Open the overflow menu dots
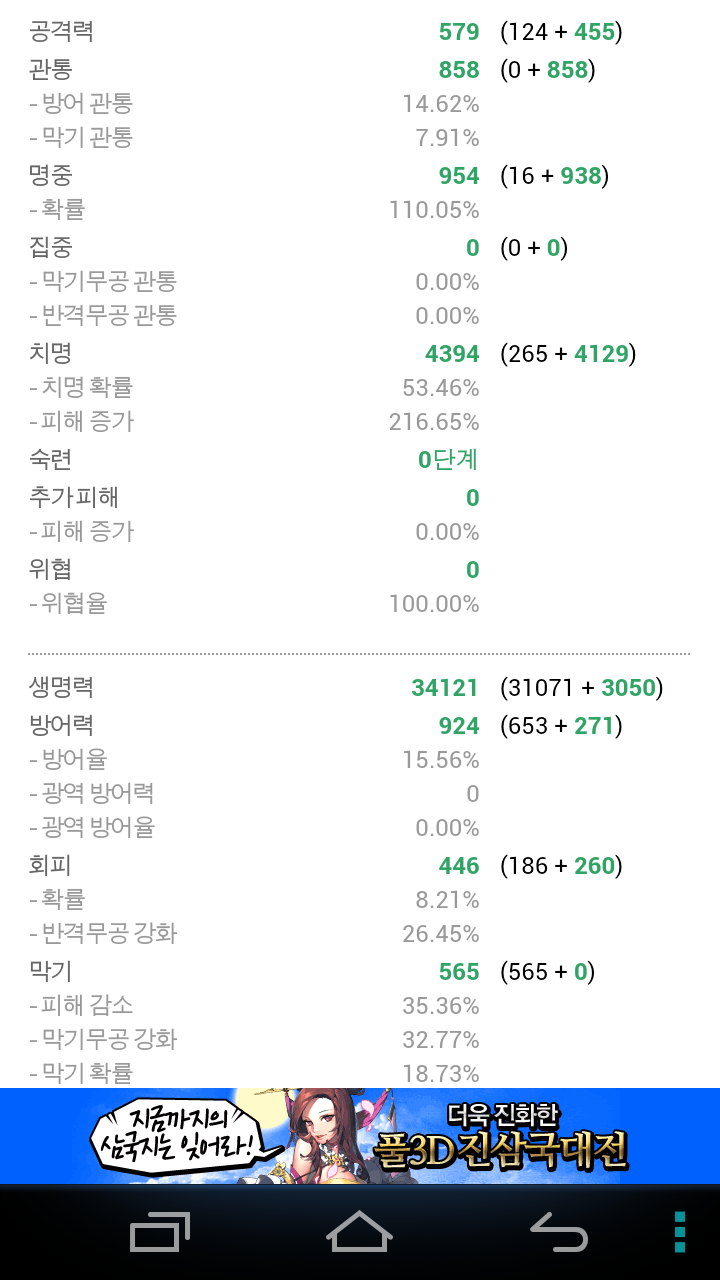Viewport: 720px width, 1280px height. [x=680, y=1232]
